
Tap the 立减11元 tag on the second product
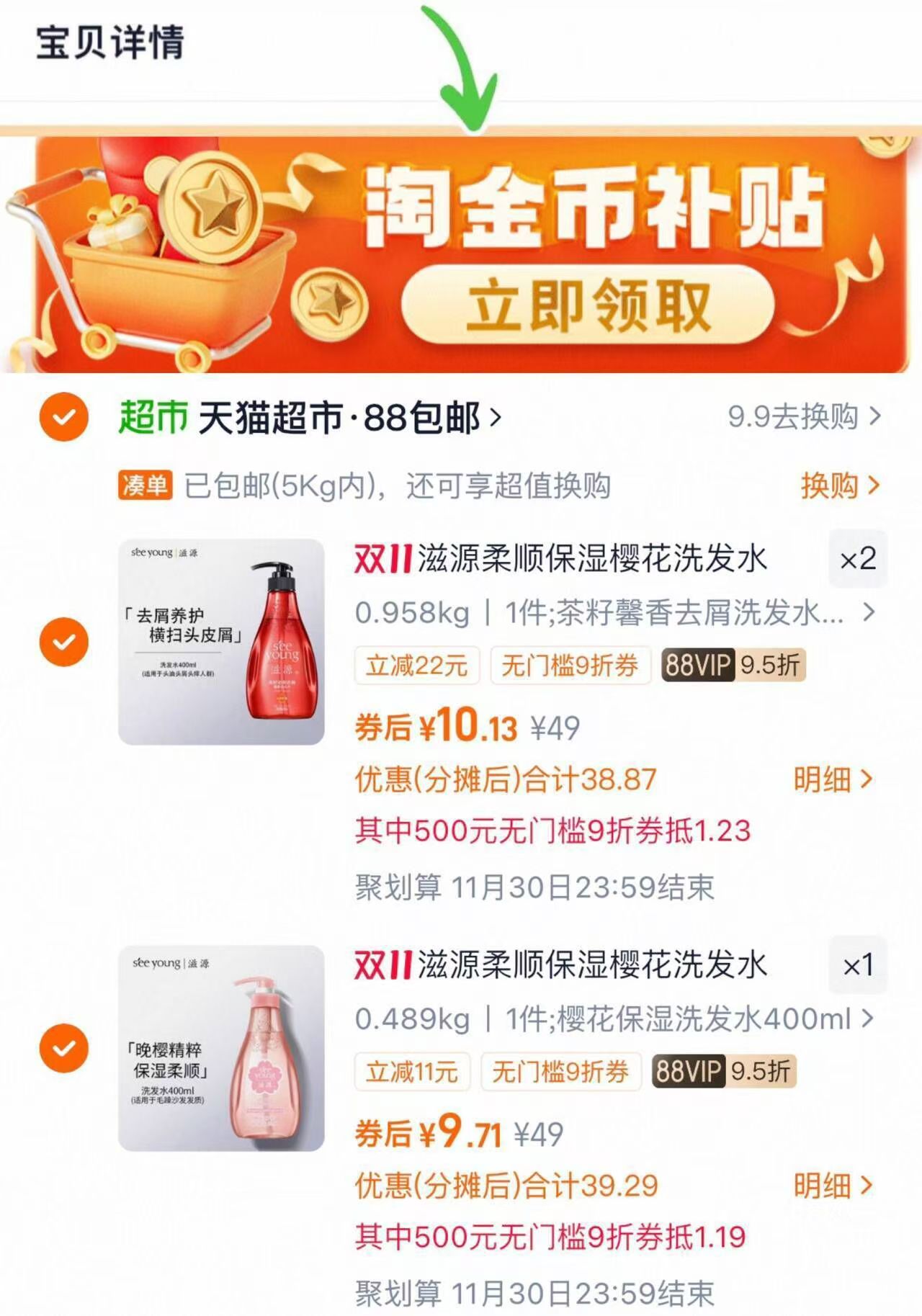411,1073
